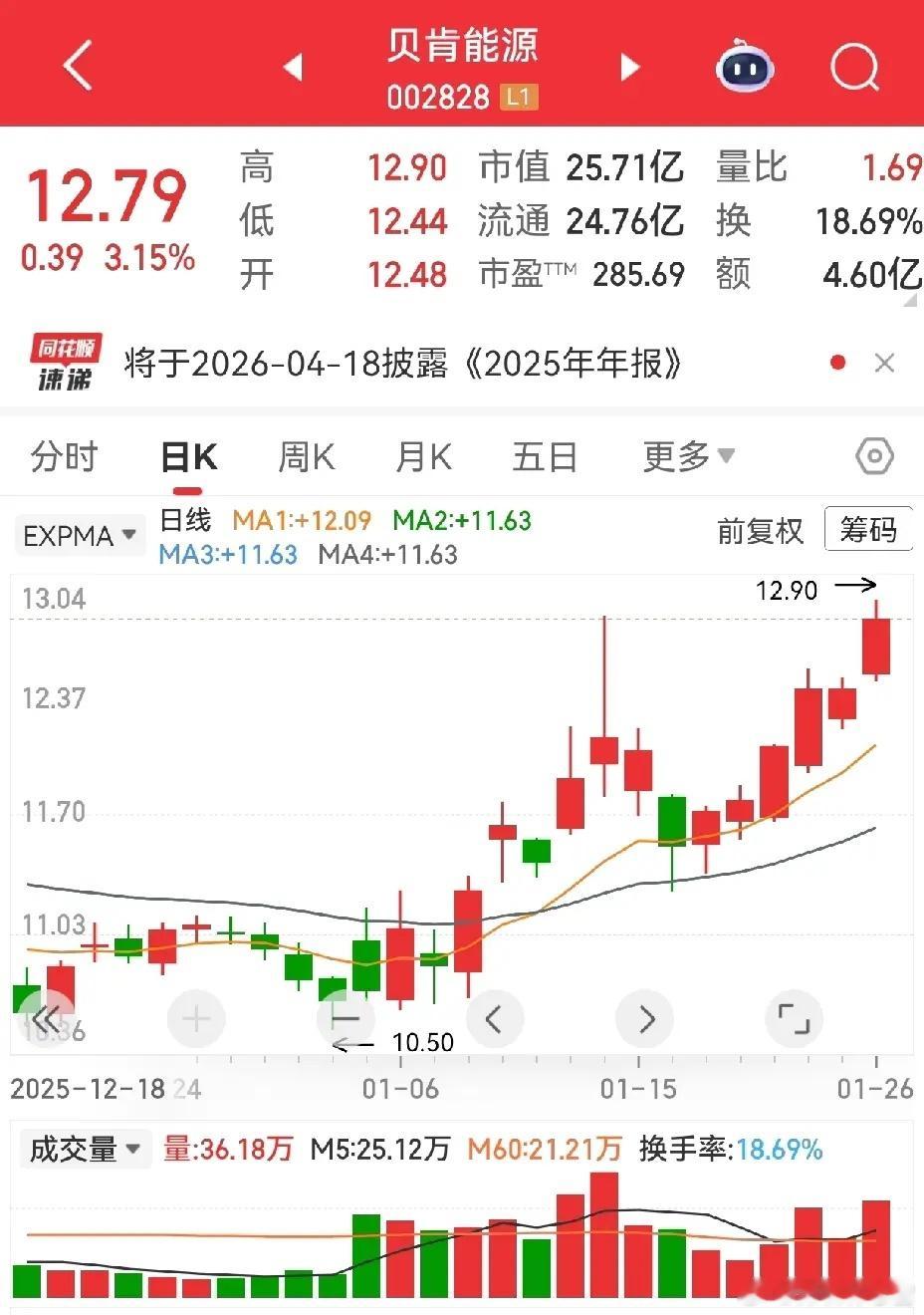The width and height of the screenshot is (924, 1315).
Task: Switch to the 周K chart tab
Action: pyautogui.click(x=306, y=457)
